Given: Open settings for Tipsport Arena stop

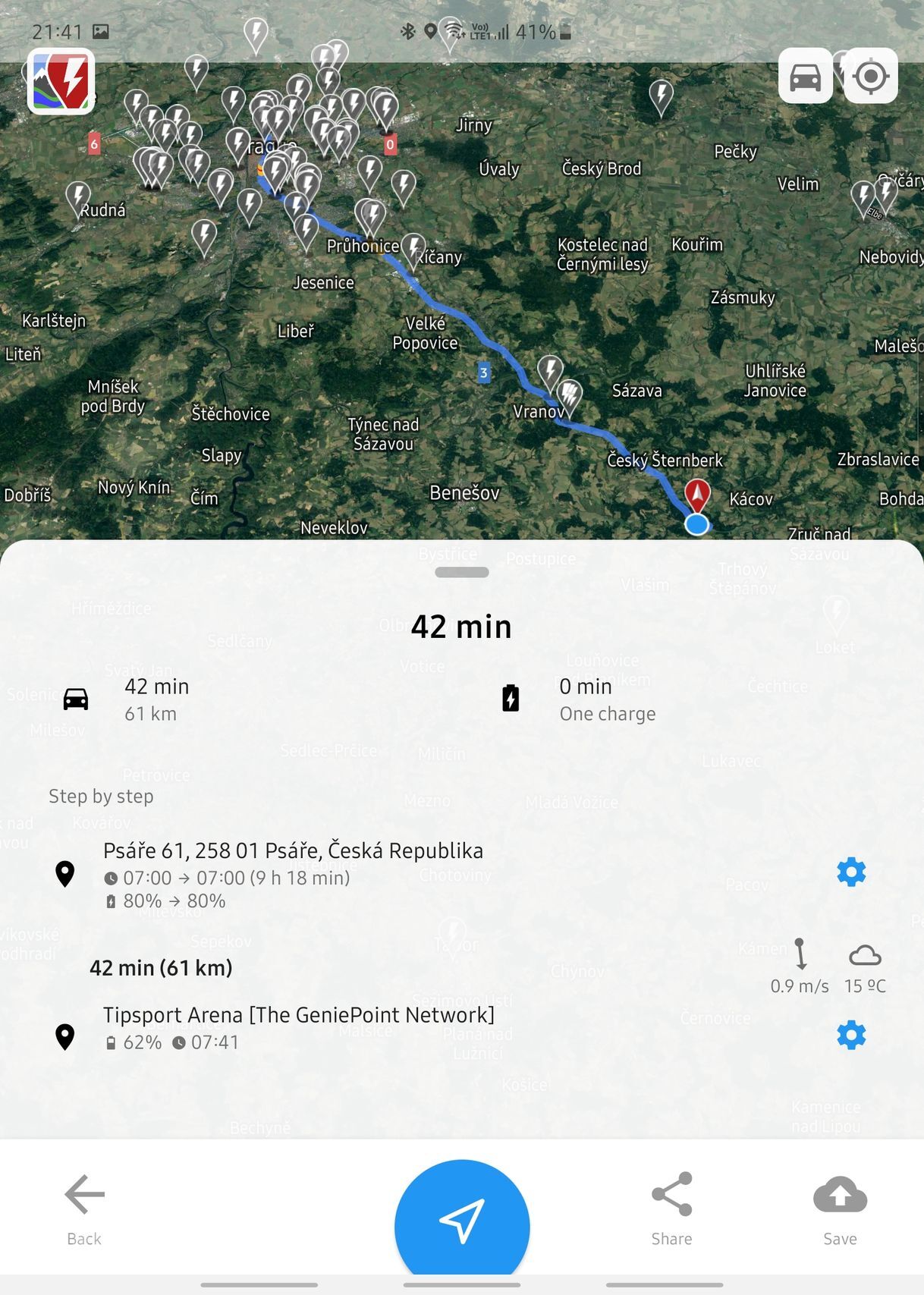Looking at the screenshot, I should [850, 1034].
